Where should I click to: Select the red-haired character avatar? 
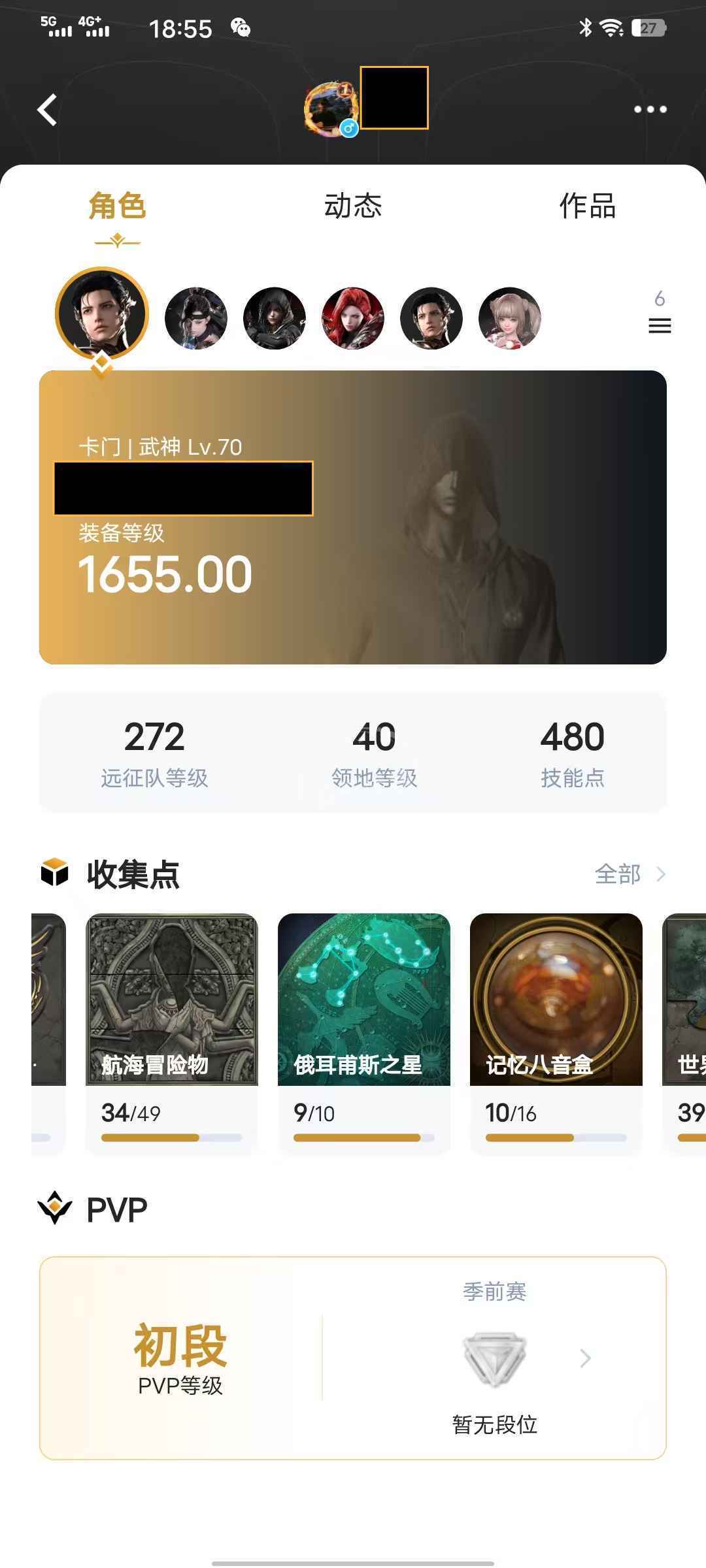pyautogui.click(x=353, y=318)
